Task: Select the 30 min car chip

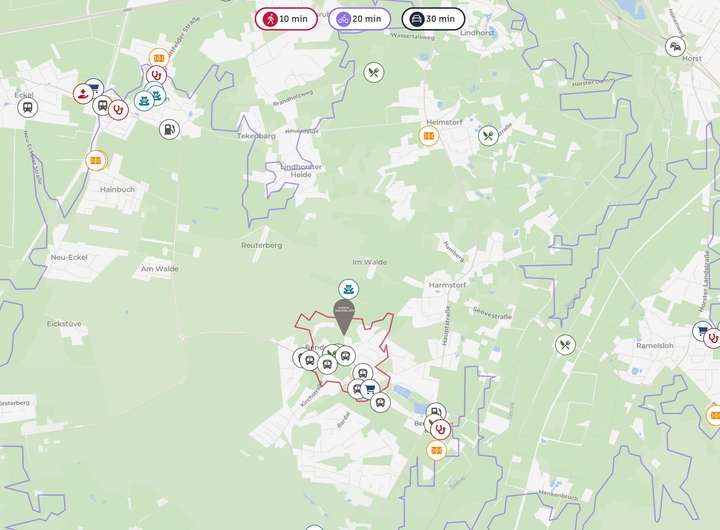Action: point(433,19)
